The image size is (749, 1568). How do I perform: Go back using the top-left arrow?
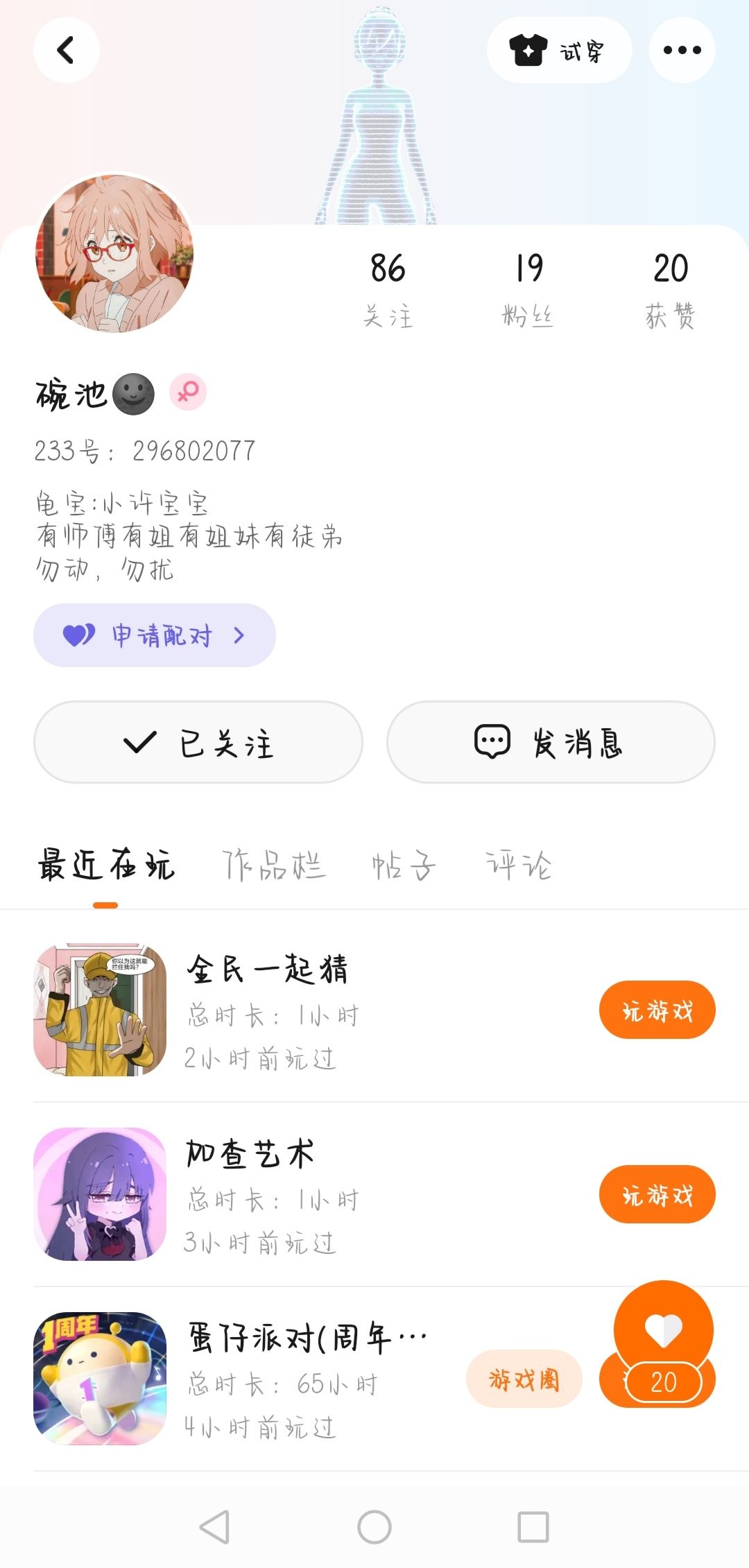pos(66,50)
